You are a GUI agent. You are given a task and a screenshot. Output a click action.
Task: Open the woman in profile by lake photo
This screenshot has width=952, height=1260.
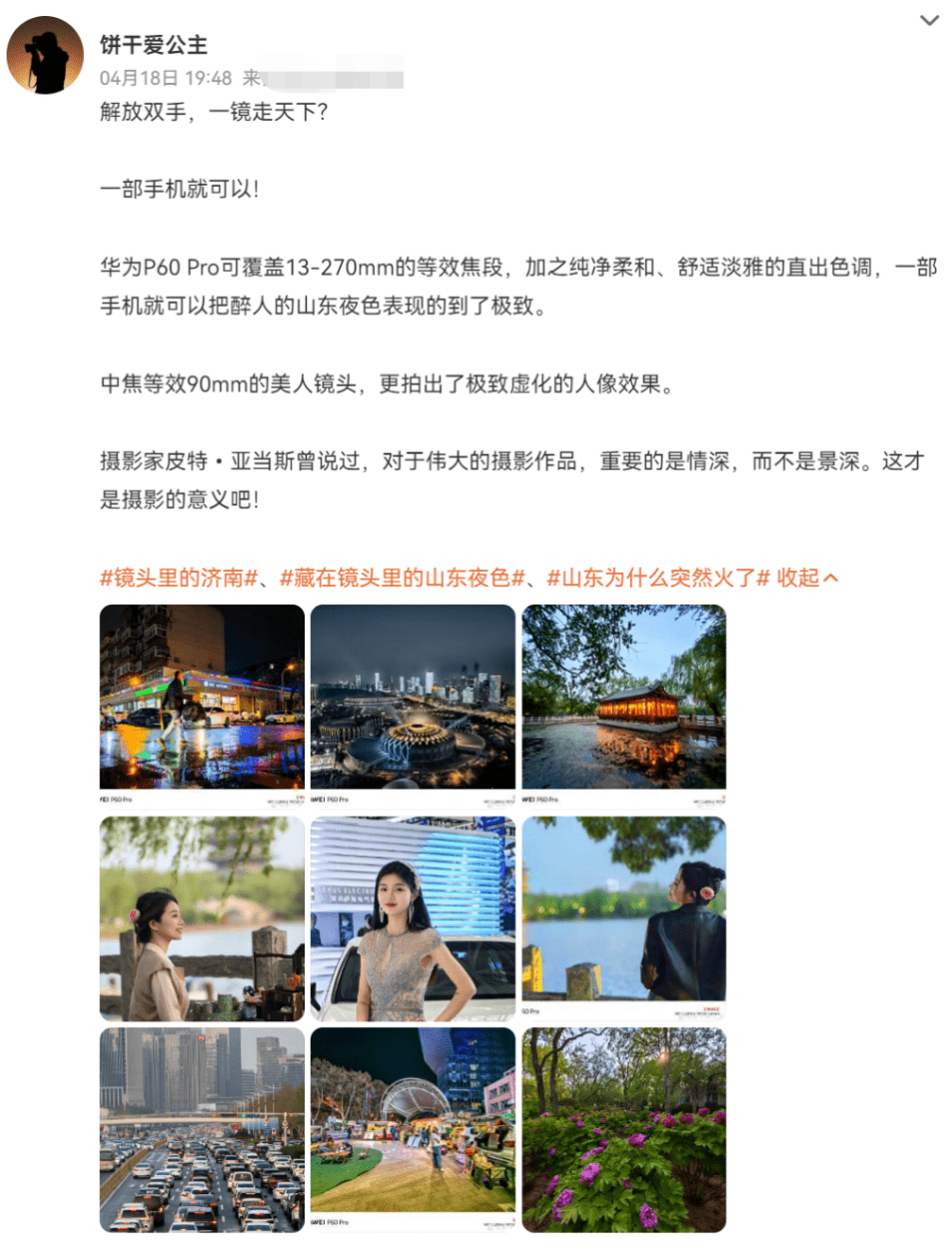[x=202, y=918]
